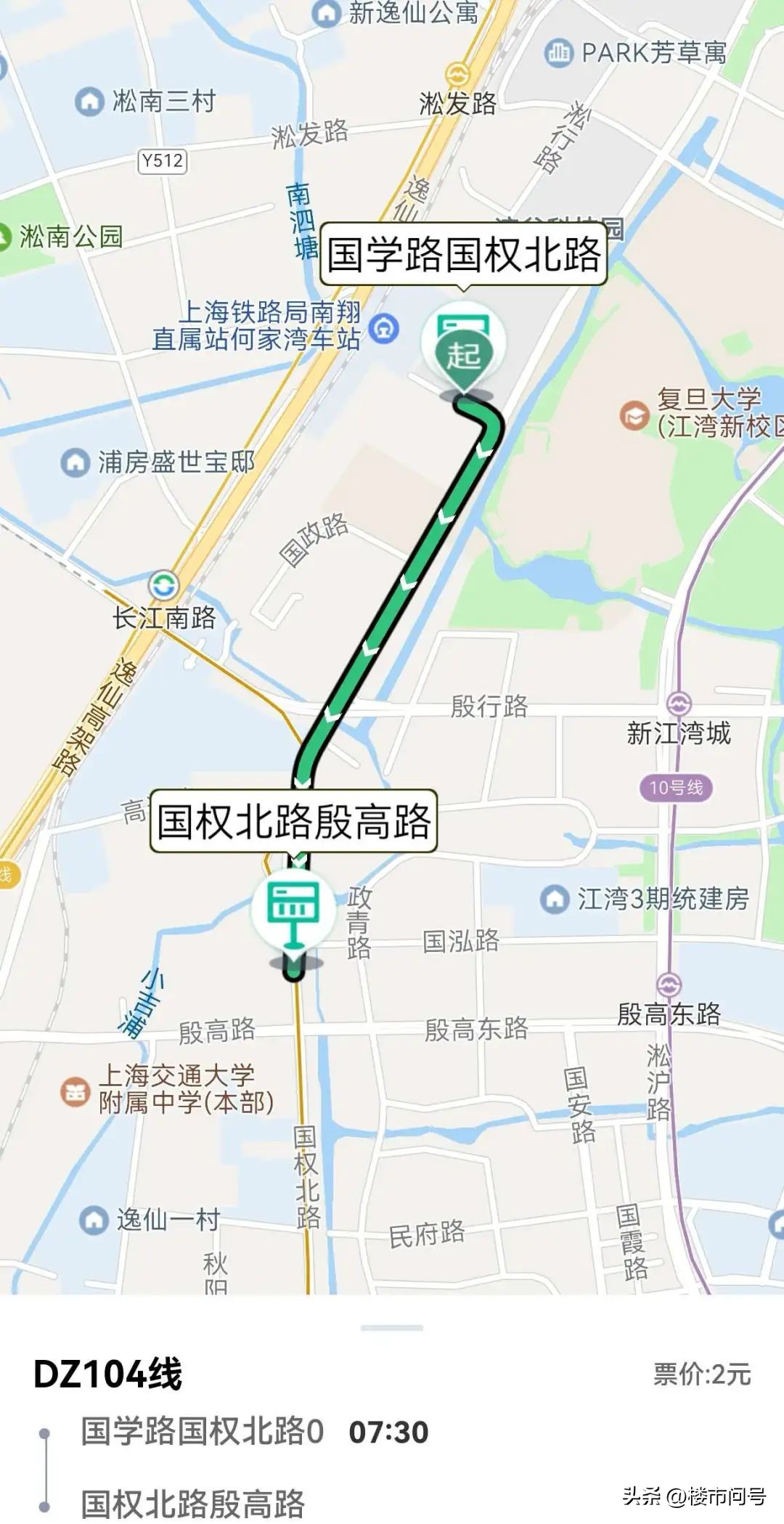This screenshot has height=1524, width=784.
Task: Select 新江湾城 metro station on map
Action: pyautogui.click(x=679, y=704)
